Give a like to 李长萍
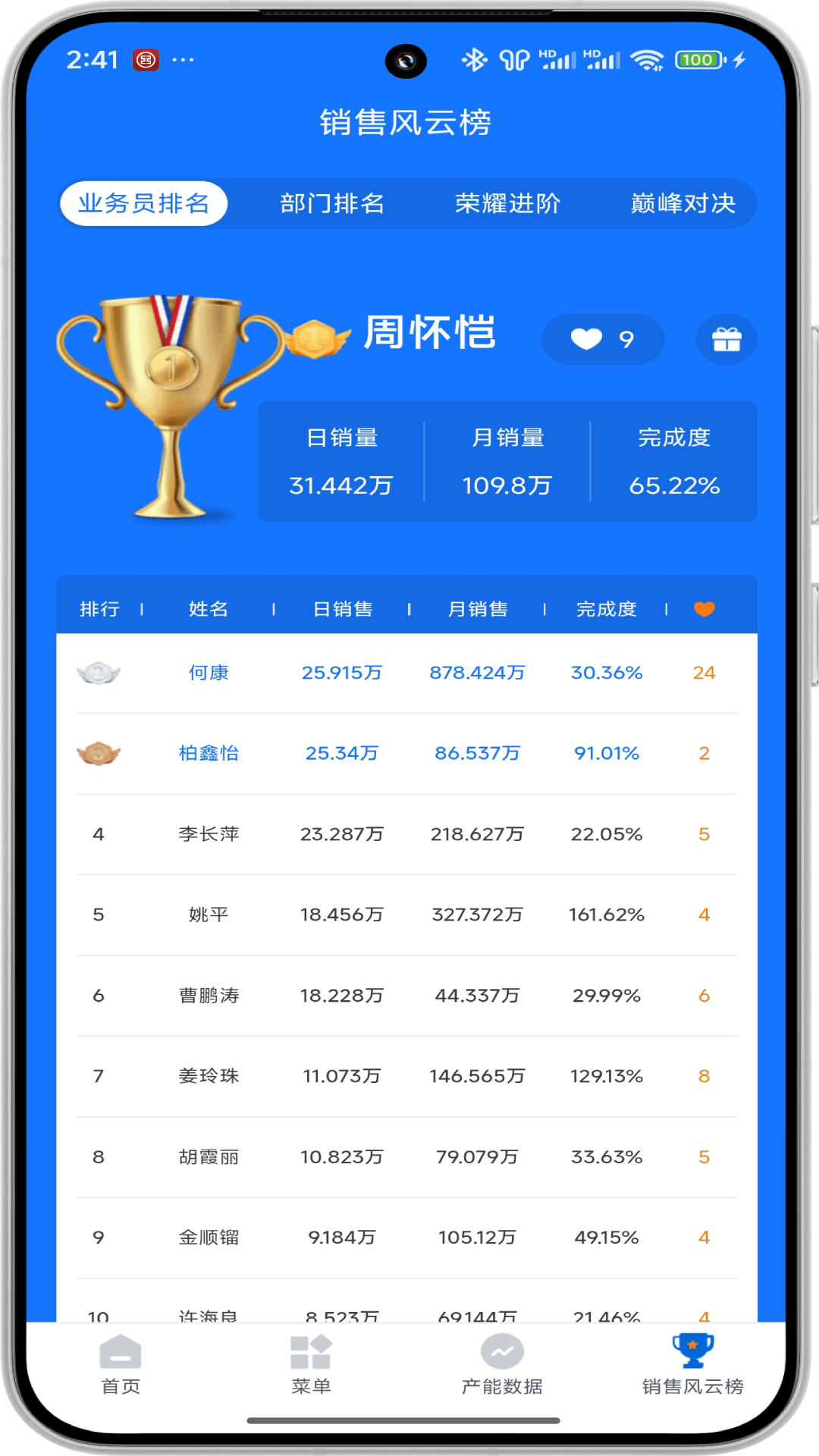The image size is (819, 1456). click(704, 834)
